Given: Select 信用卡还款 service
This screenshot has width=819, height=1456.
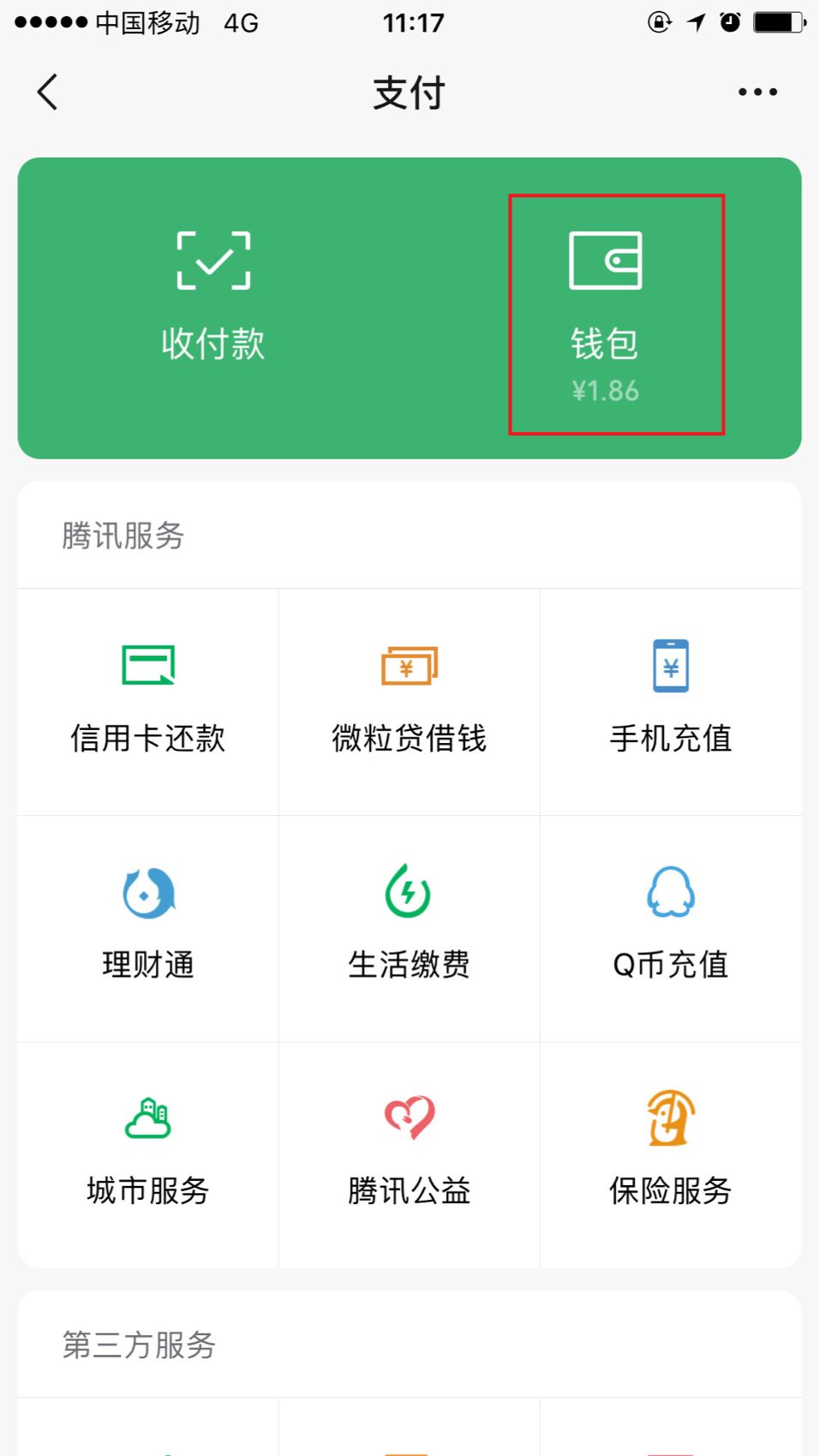Looking at the screenshot, I should coord(148,701).
